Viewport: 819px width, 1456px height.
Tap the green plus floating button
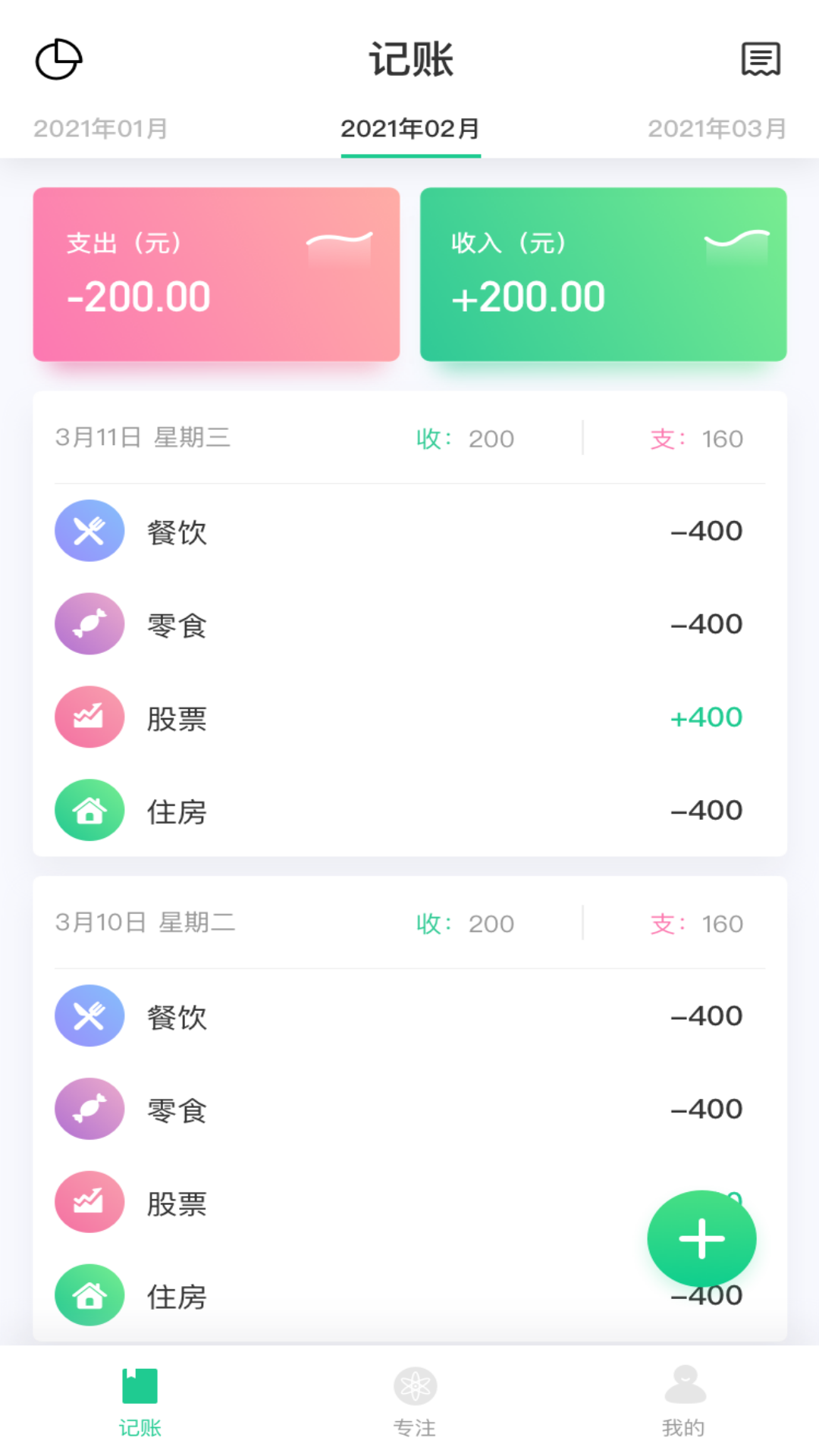pyautogui.click(x=701, y=1238)
